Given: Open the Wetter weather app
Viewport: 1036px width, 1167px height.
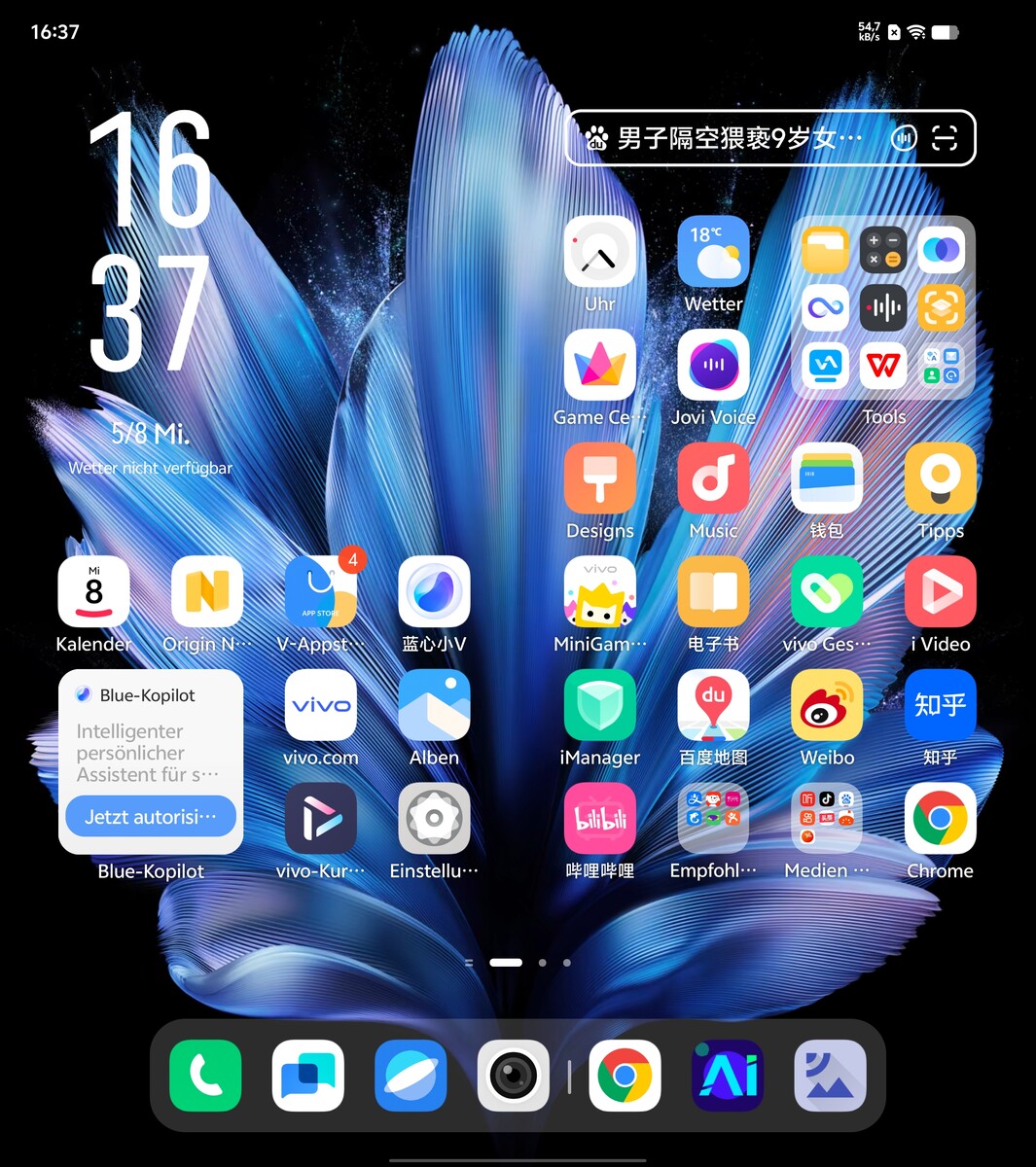Looking at the screenshot, I should pyautogui.click(x=713, y=252).
